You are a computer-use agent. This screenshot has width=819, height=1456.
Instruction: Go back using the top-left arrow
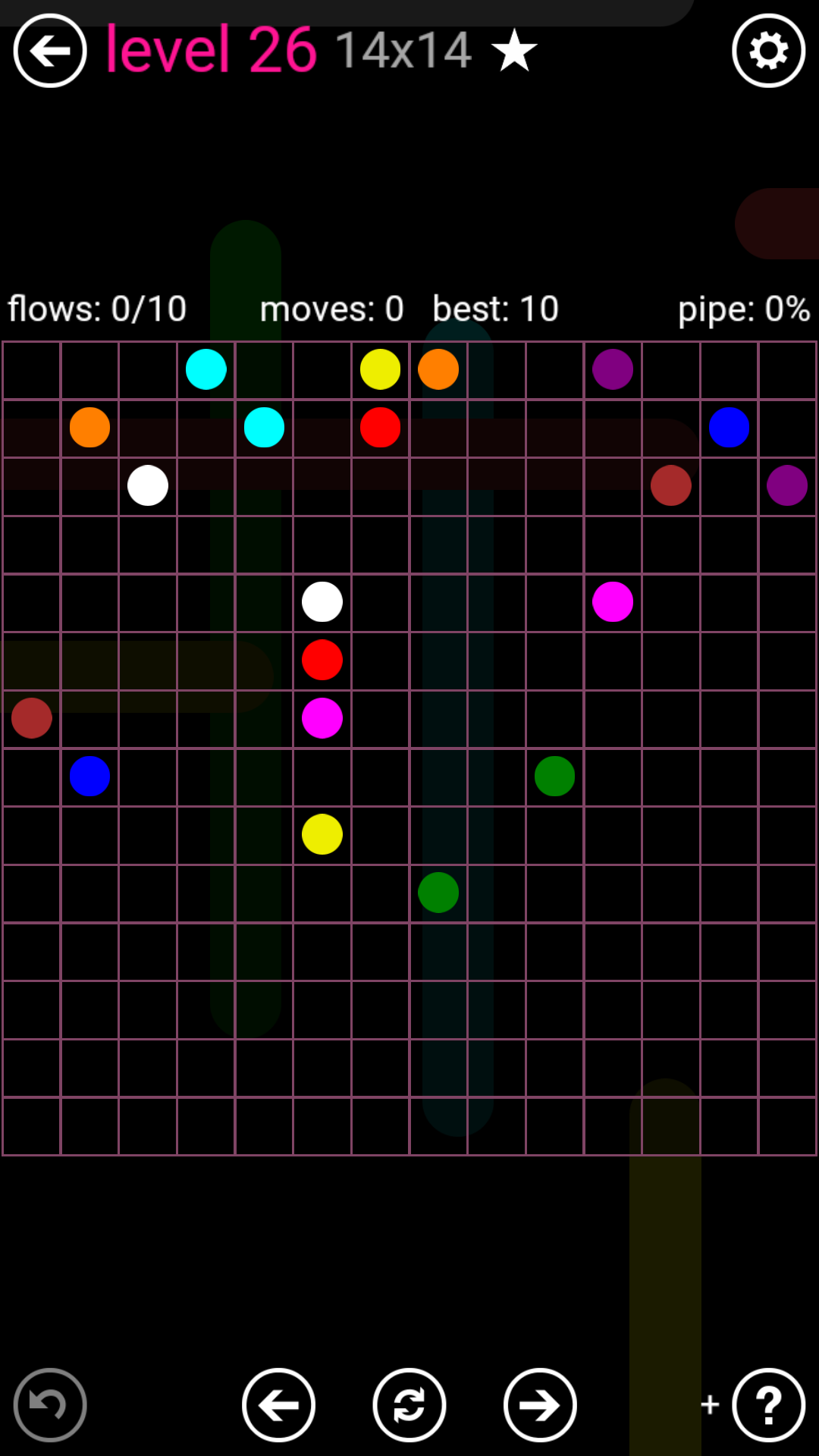(x=50, y=51)
